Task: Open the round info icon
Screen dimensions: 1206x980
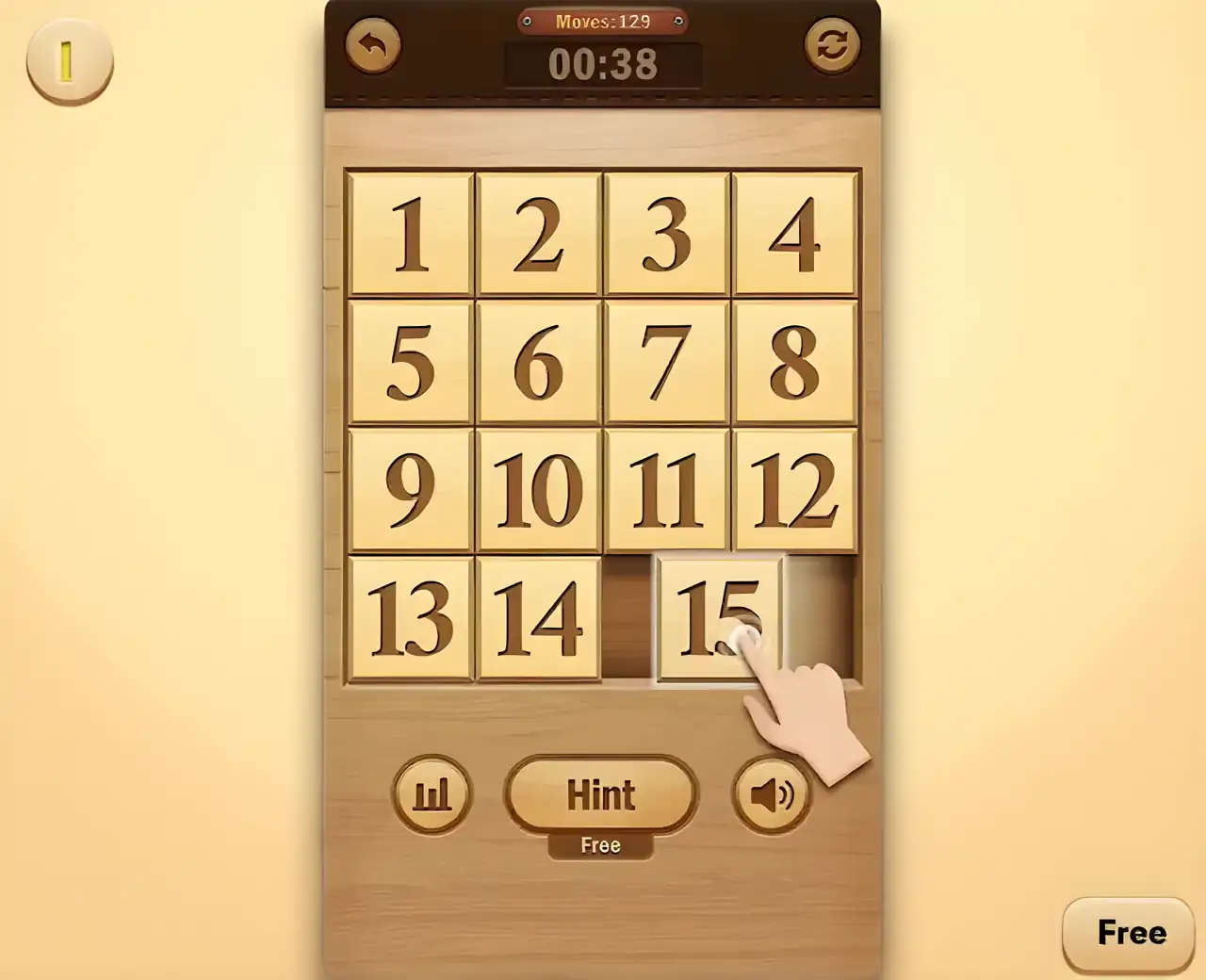Action: click(x=69, y=61)
